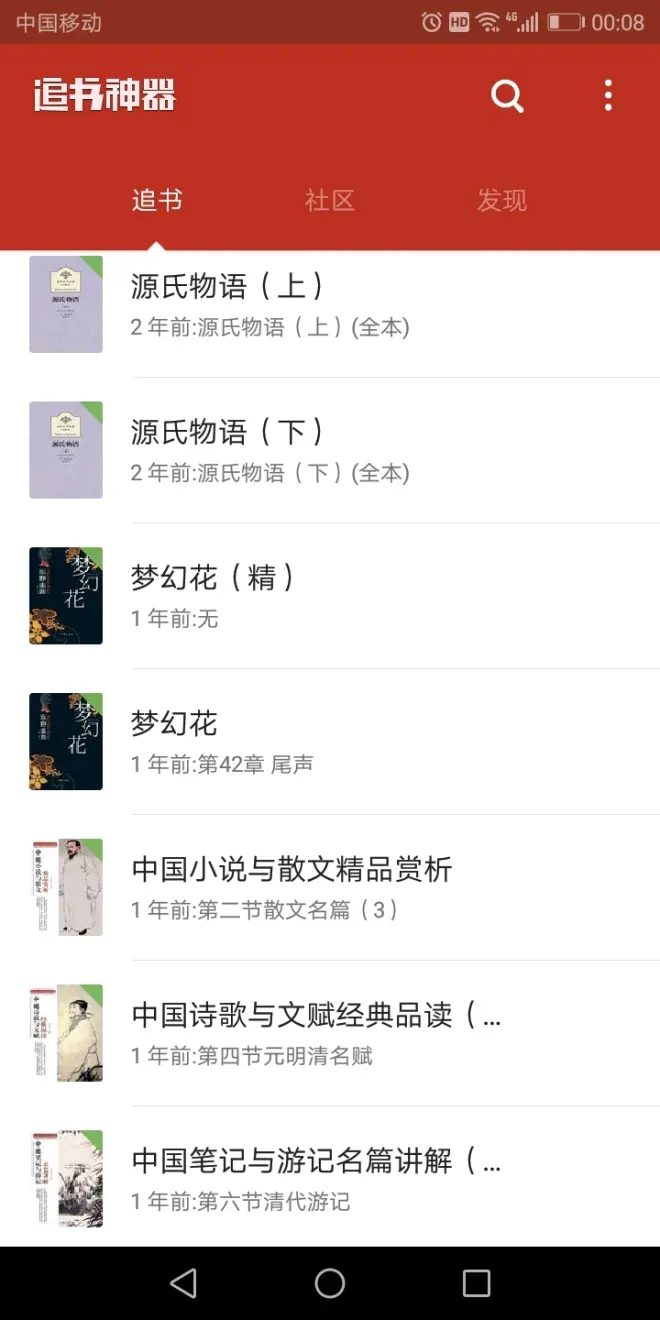
Task: Open the book 源氏物语（下）
Action: click(330, 450)
